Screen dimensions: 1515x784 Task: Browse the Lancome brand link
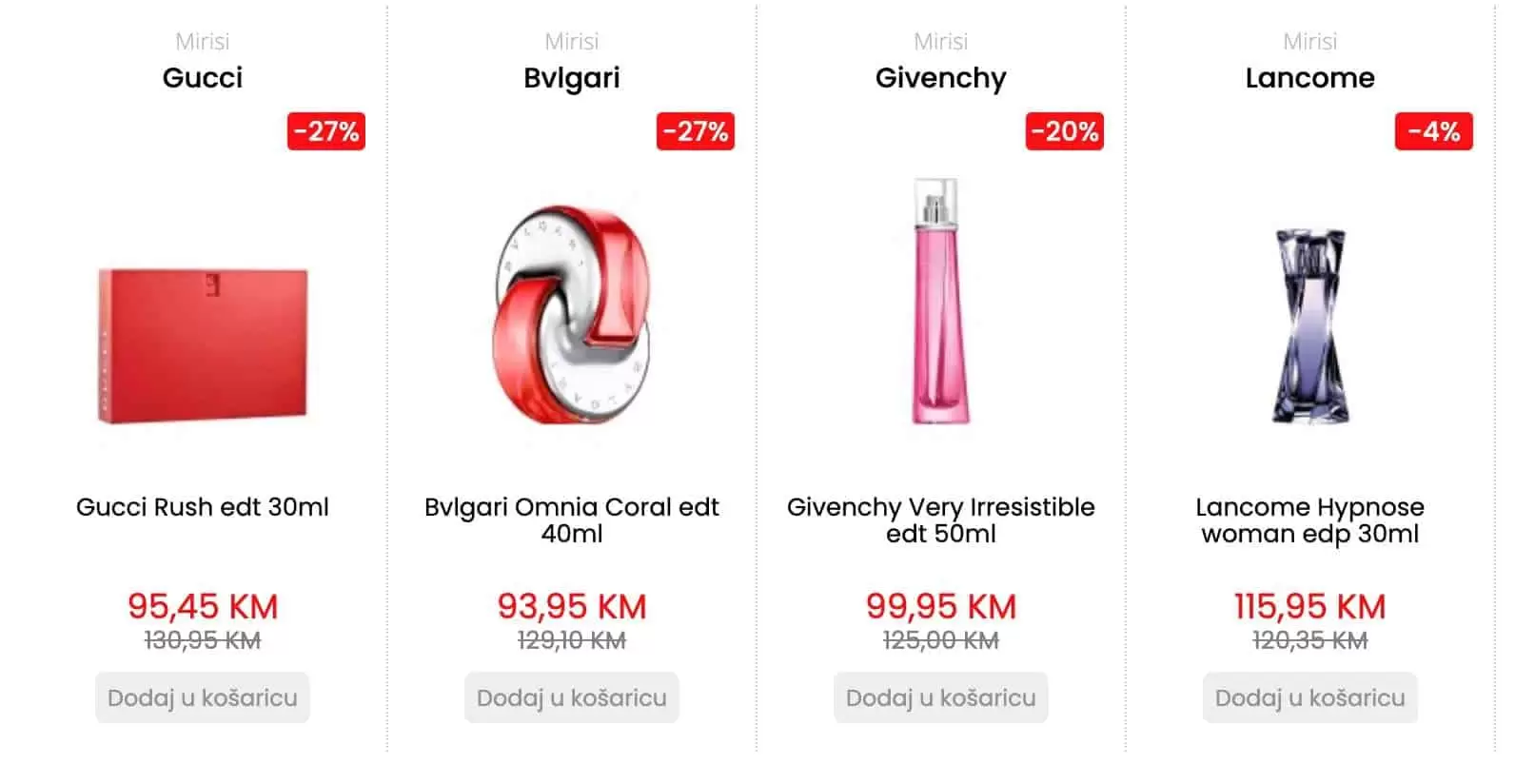coord(1309,77)
